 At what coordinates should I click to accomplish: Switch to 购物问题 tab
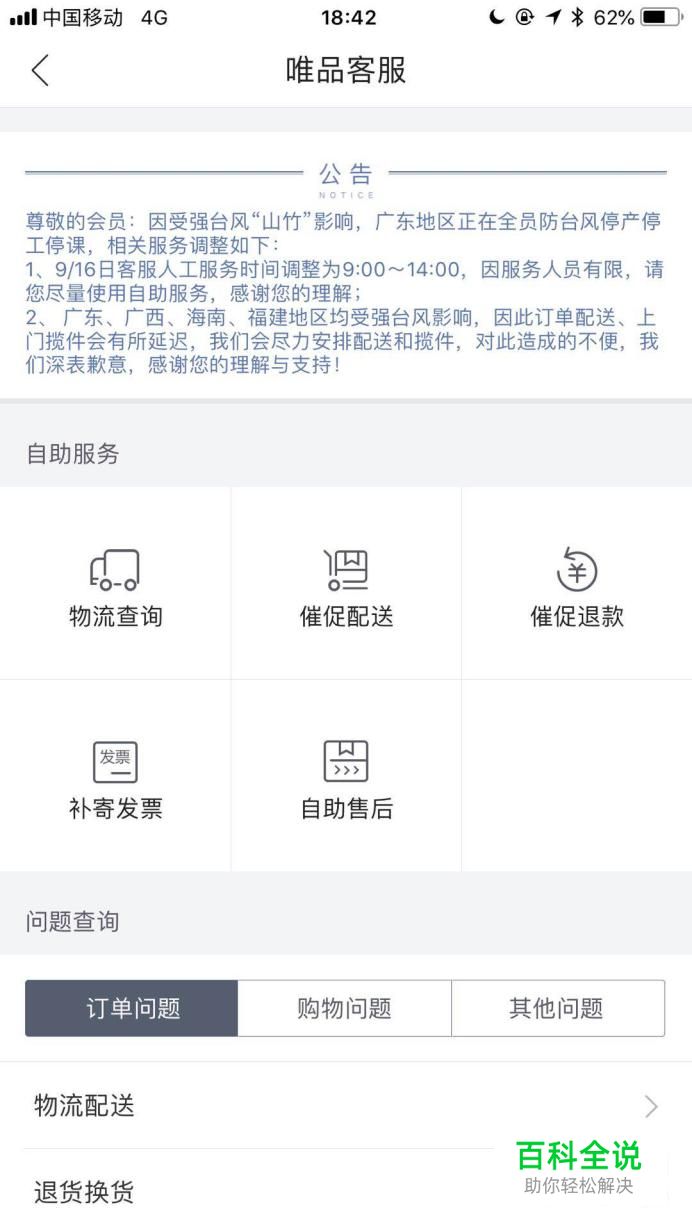pos(345,1008)
